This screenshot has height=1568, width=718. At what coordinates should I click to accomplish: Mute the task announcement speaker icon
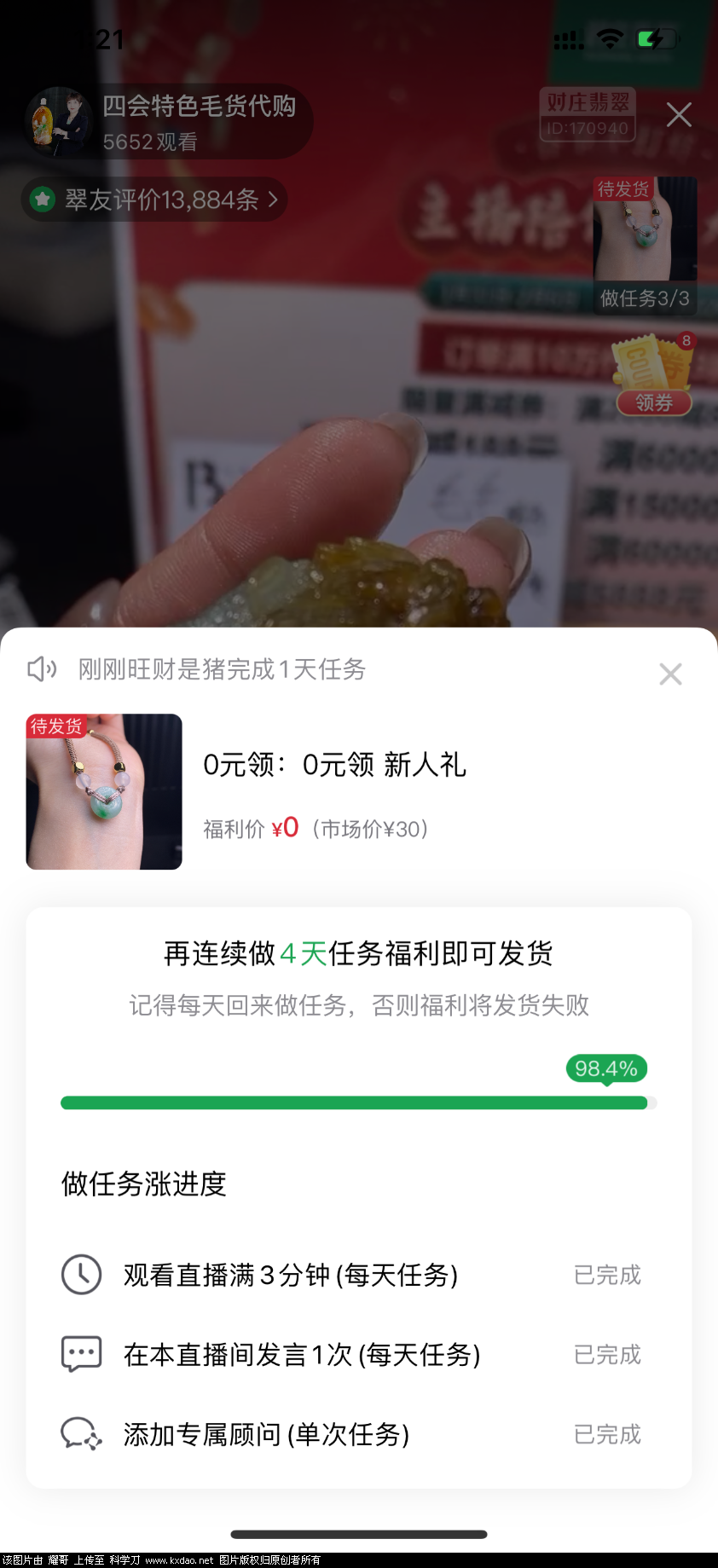42,670
